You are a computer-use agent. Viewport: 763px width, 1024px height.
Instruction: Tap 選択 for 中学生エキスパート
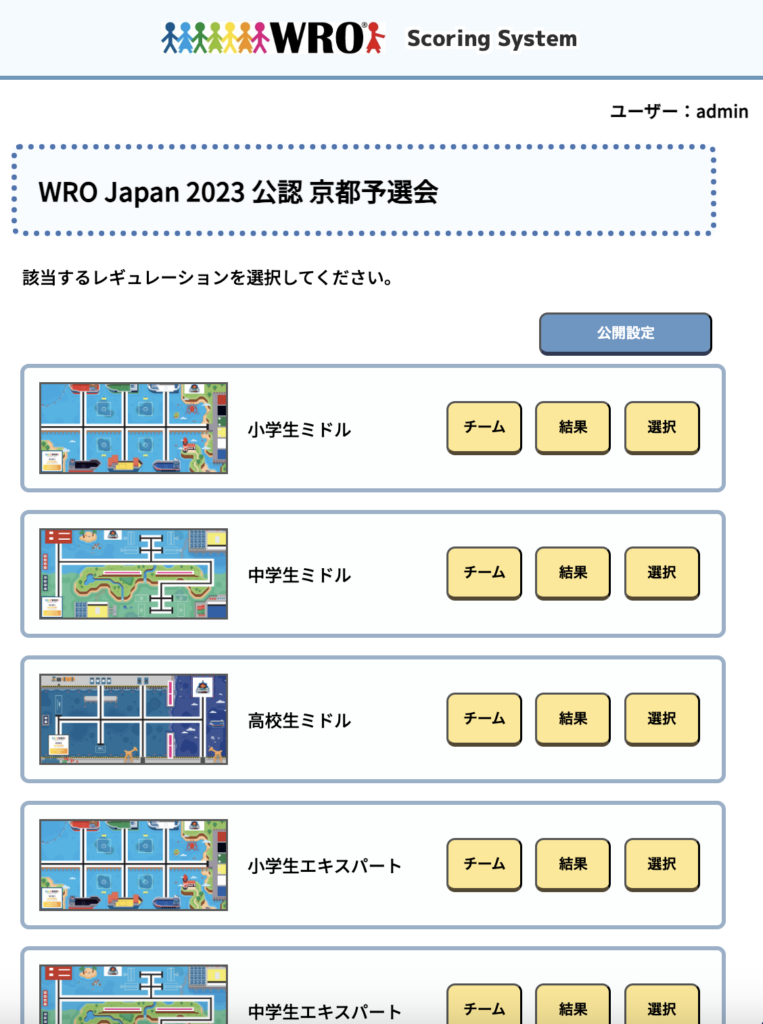(662, 1006)
